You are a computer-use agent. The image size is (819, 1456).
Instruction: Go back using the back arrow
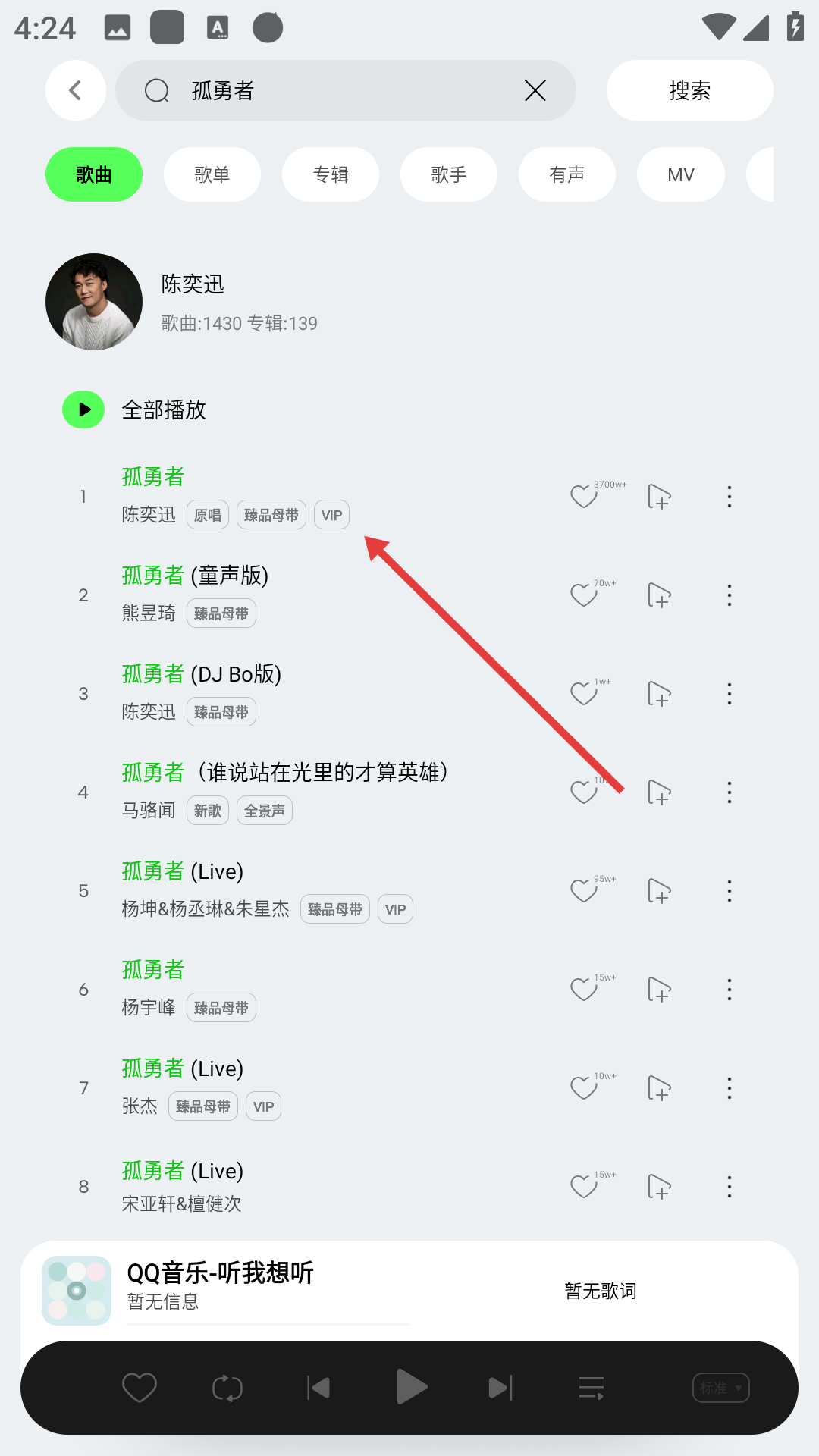(x=75, y=90)
